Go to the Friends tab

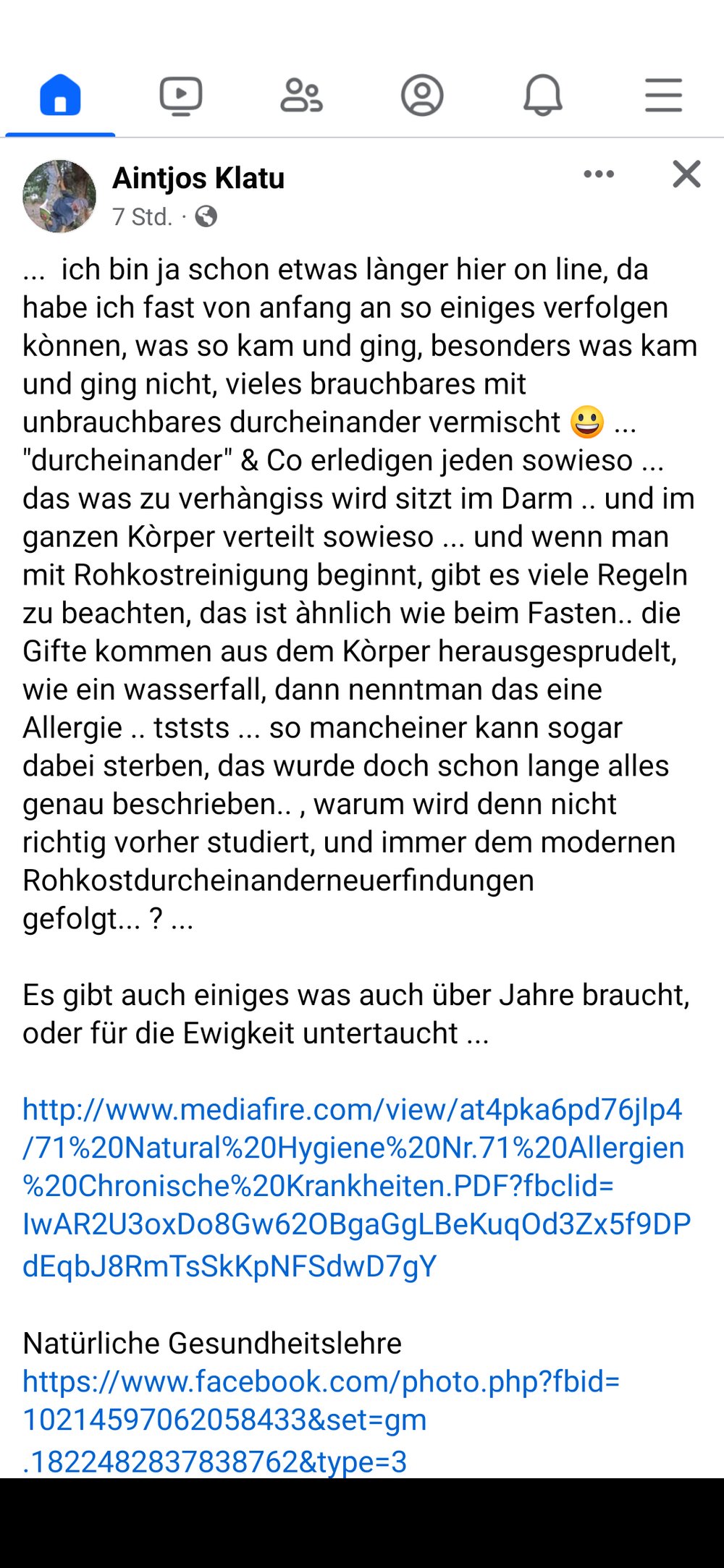pos(301,96)
